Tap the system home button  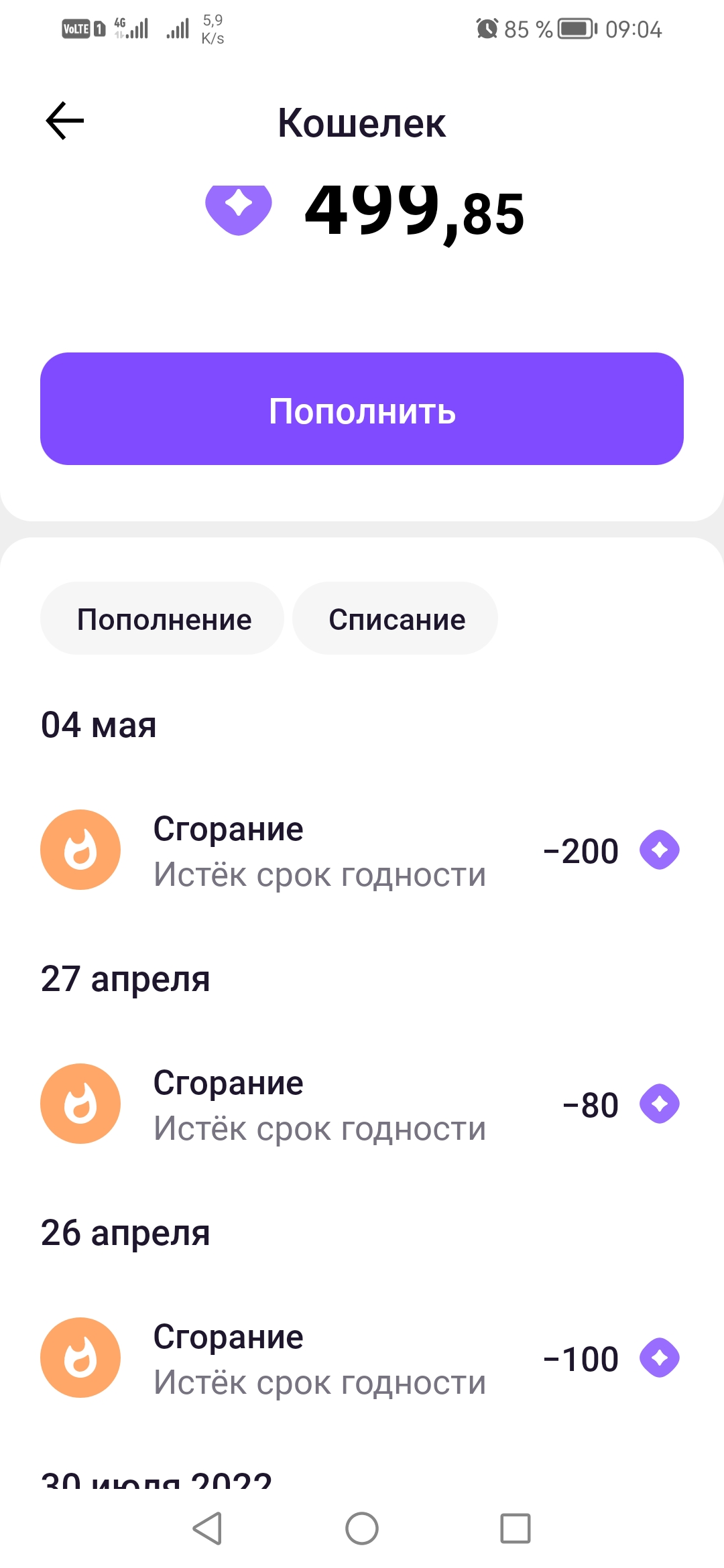tap(362, 1528)
